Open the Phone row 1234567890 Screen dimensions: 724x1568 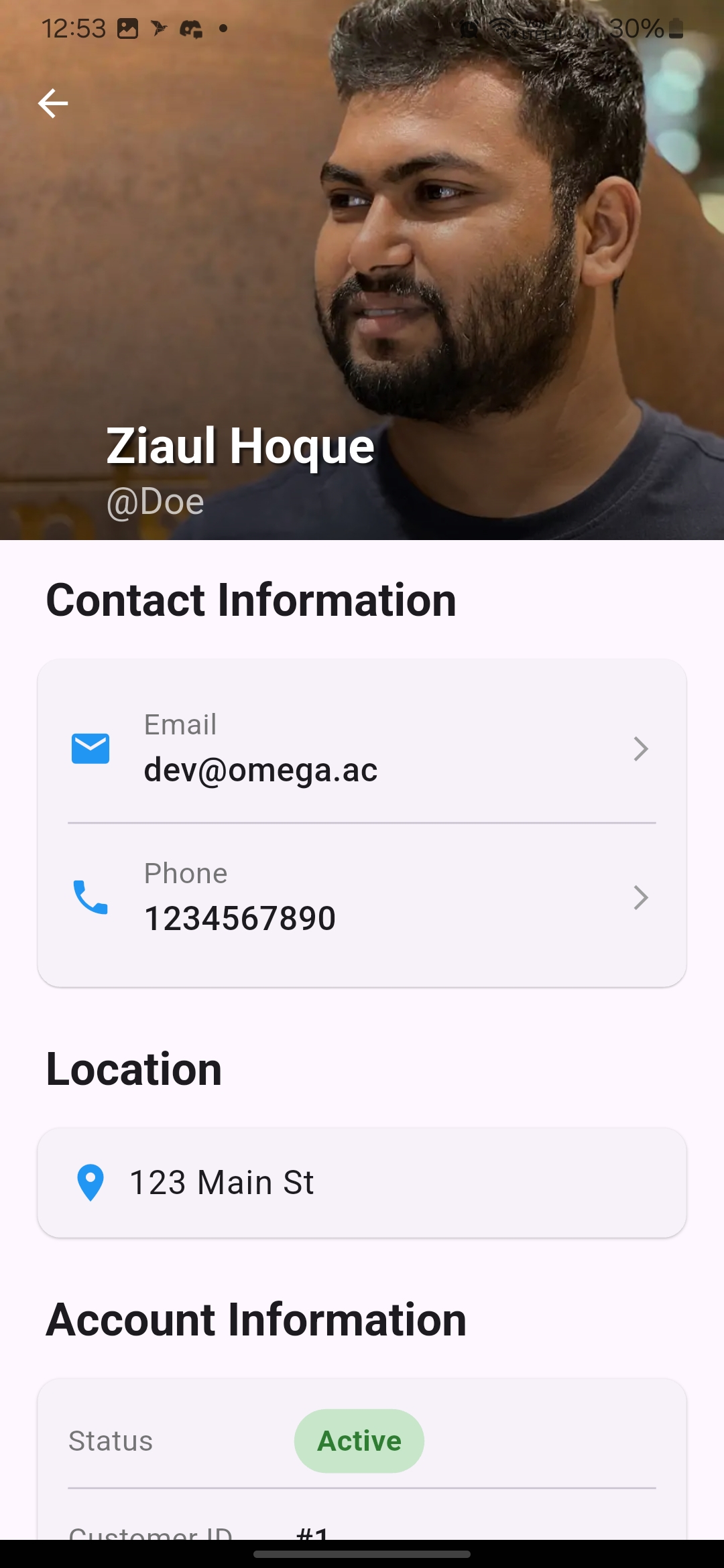point(362,897)
